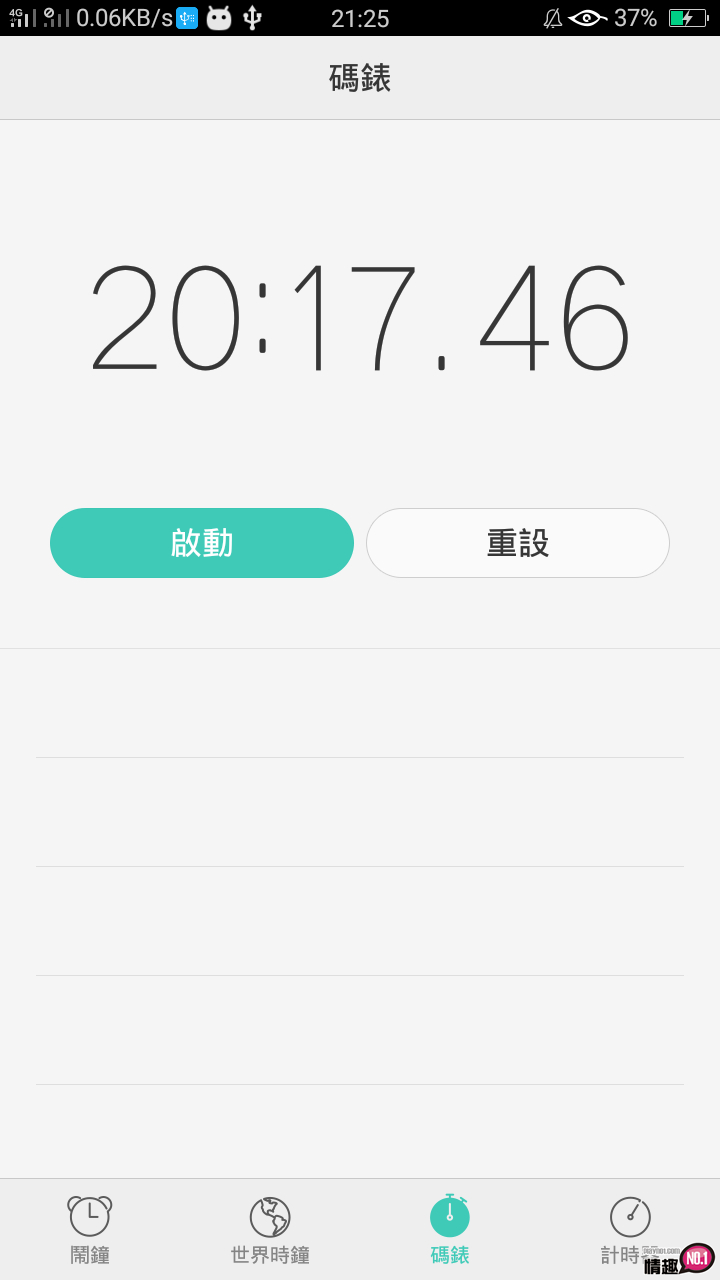Screen dimensions: 720x1280
Task: Open the 世界時鐘 world clock tab
Action: click(270, 1229)
